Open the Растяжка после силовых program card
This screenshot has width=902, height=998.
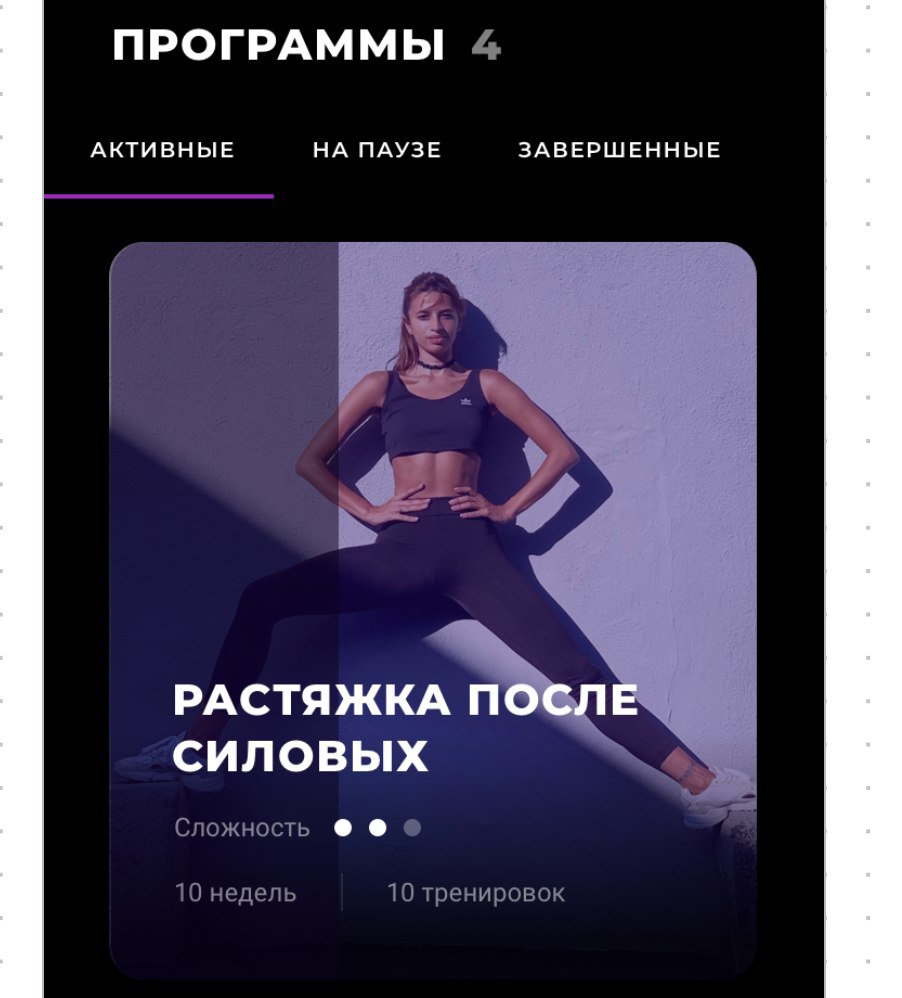(x=432, y=610)
